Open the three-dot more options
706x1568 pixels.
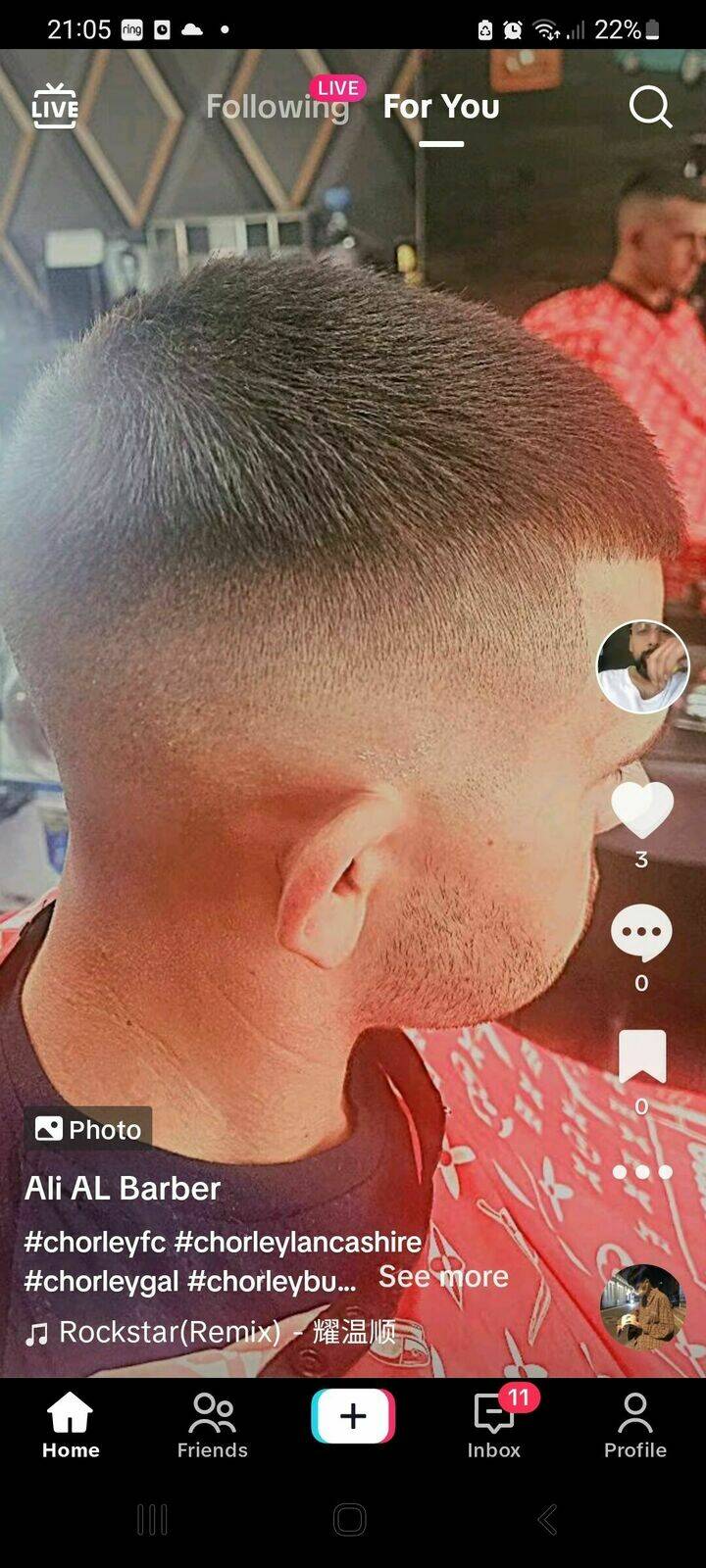[x=641, y=1171]
